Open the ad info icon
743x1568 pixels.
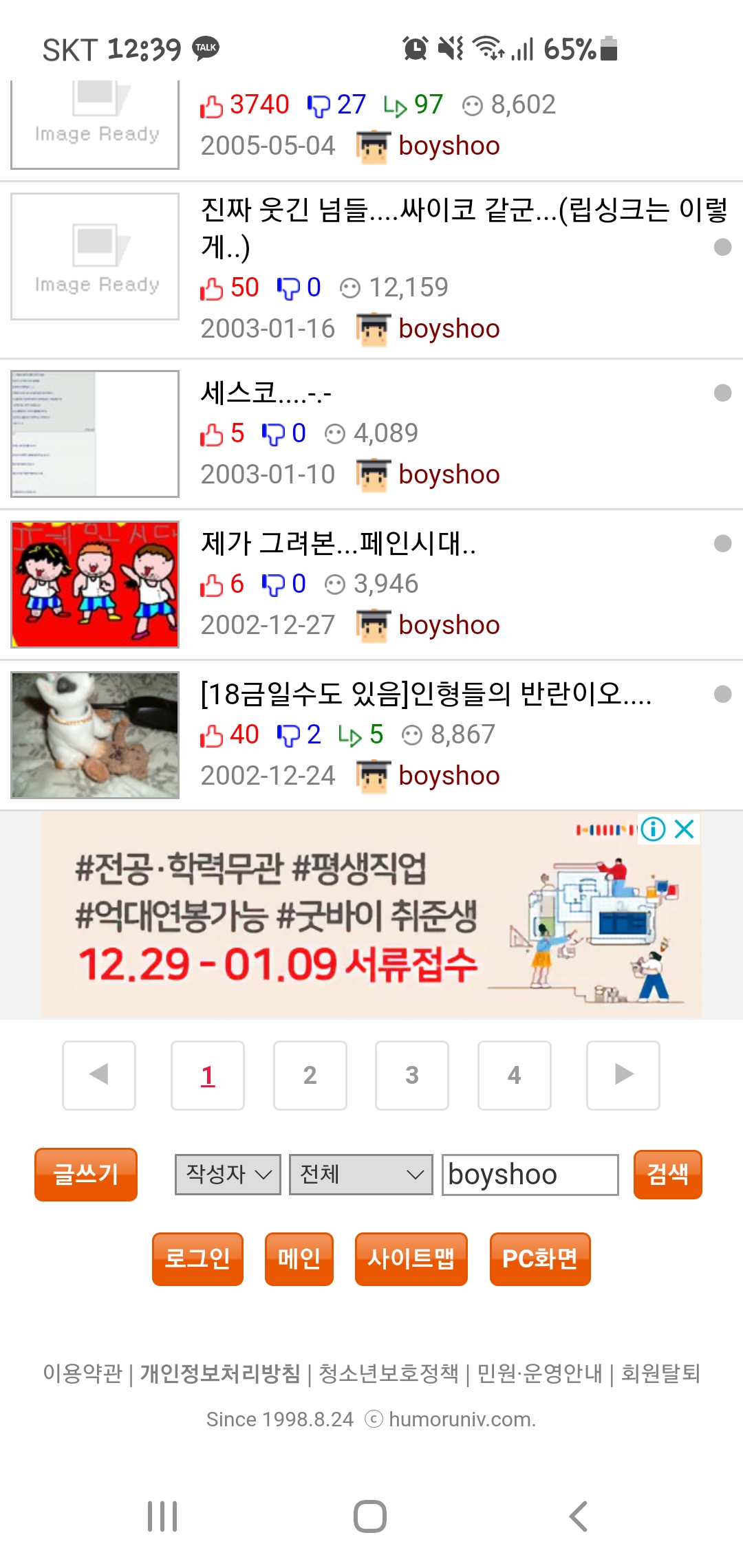pos(653,829)
